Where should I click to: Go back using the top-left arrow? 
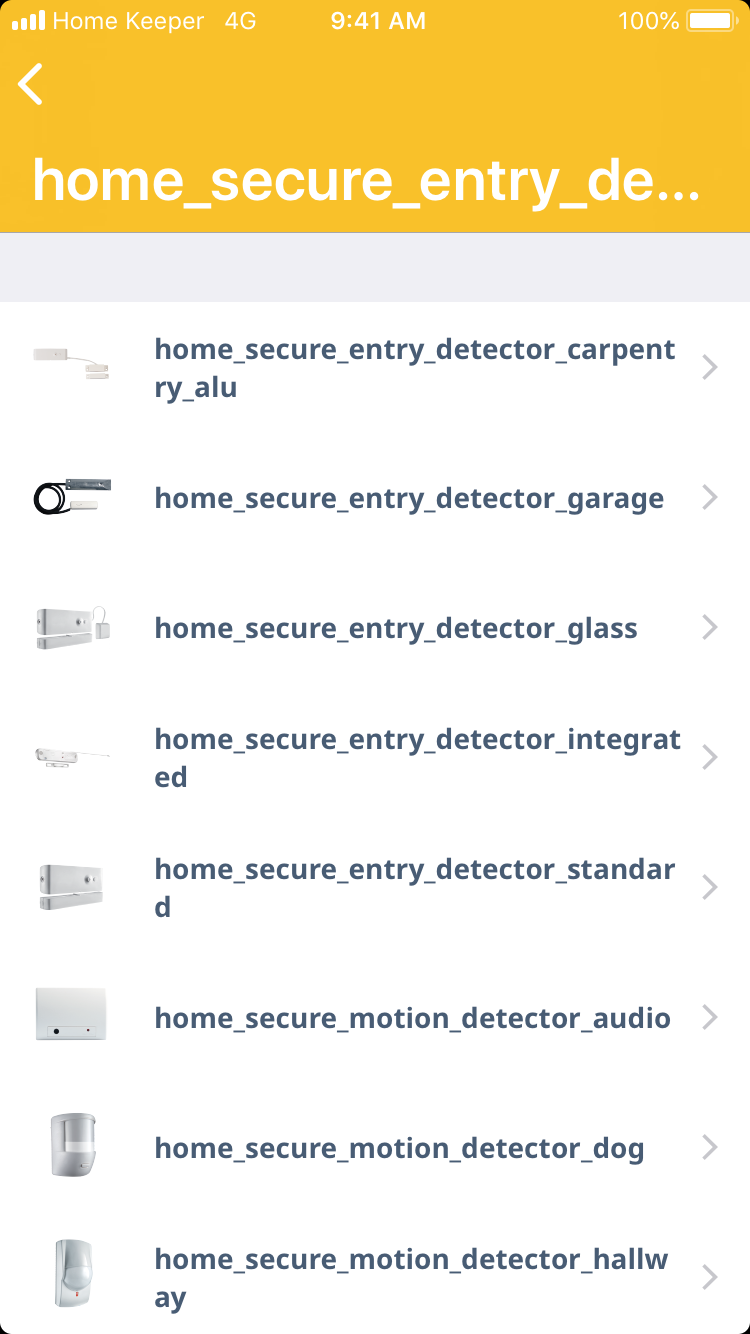pos(32,84)
